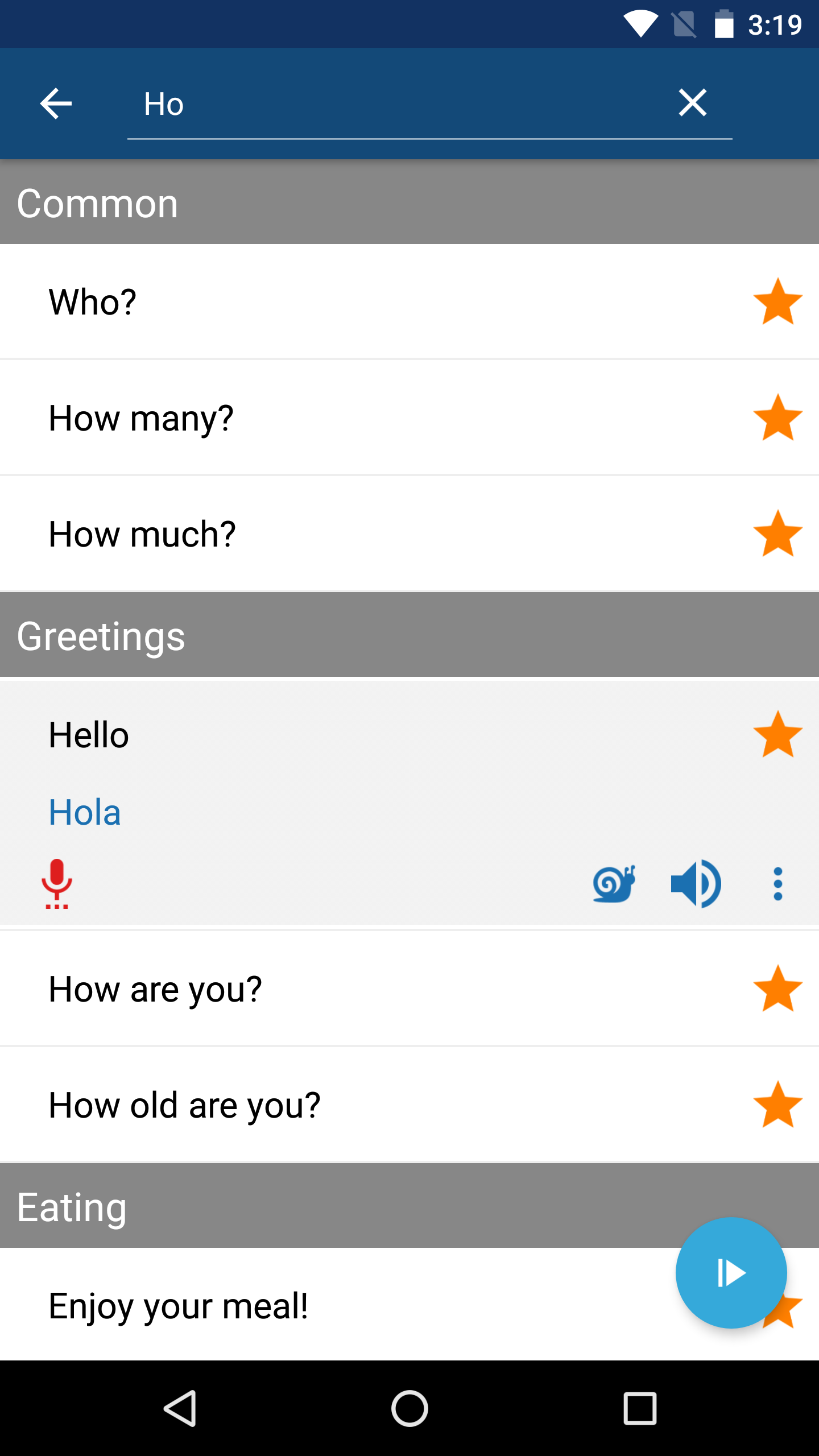Image resolution: width=819 pixels, height=1456 pixels.
Task: Open more options for Hello
Action: point(777,883)
